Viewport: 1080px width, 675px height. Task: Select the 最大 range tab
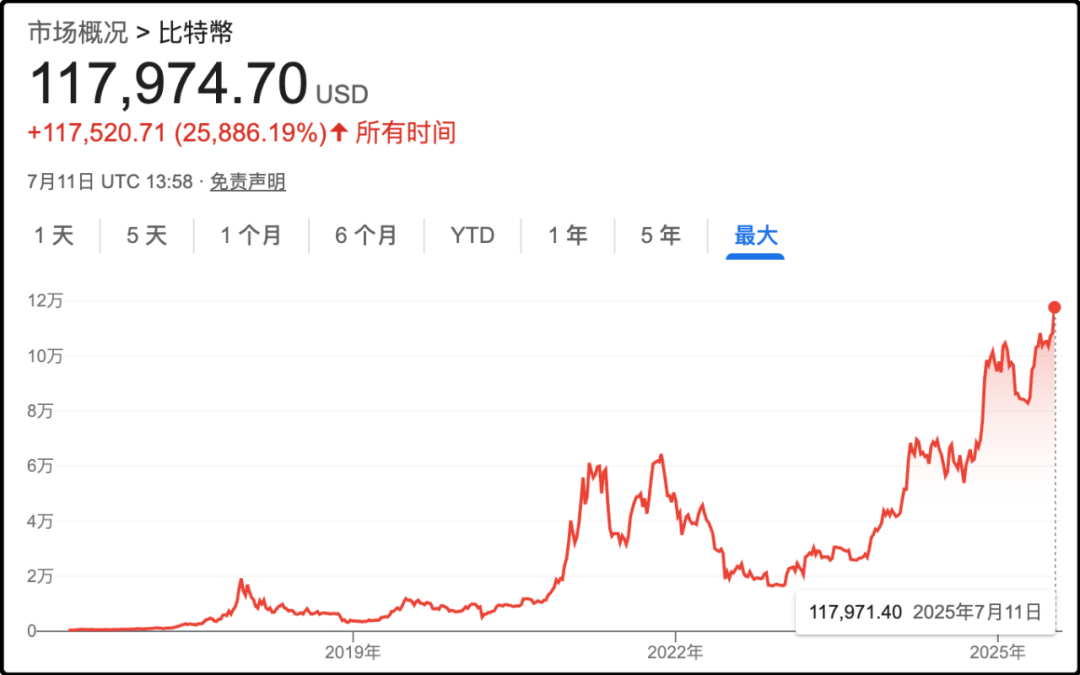755,236
